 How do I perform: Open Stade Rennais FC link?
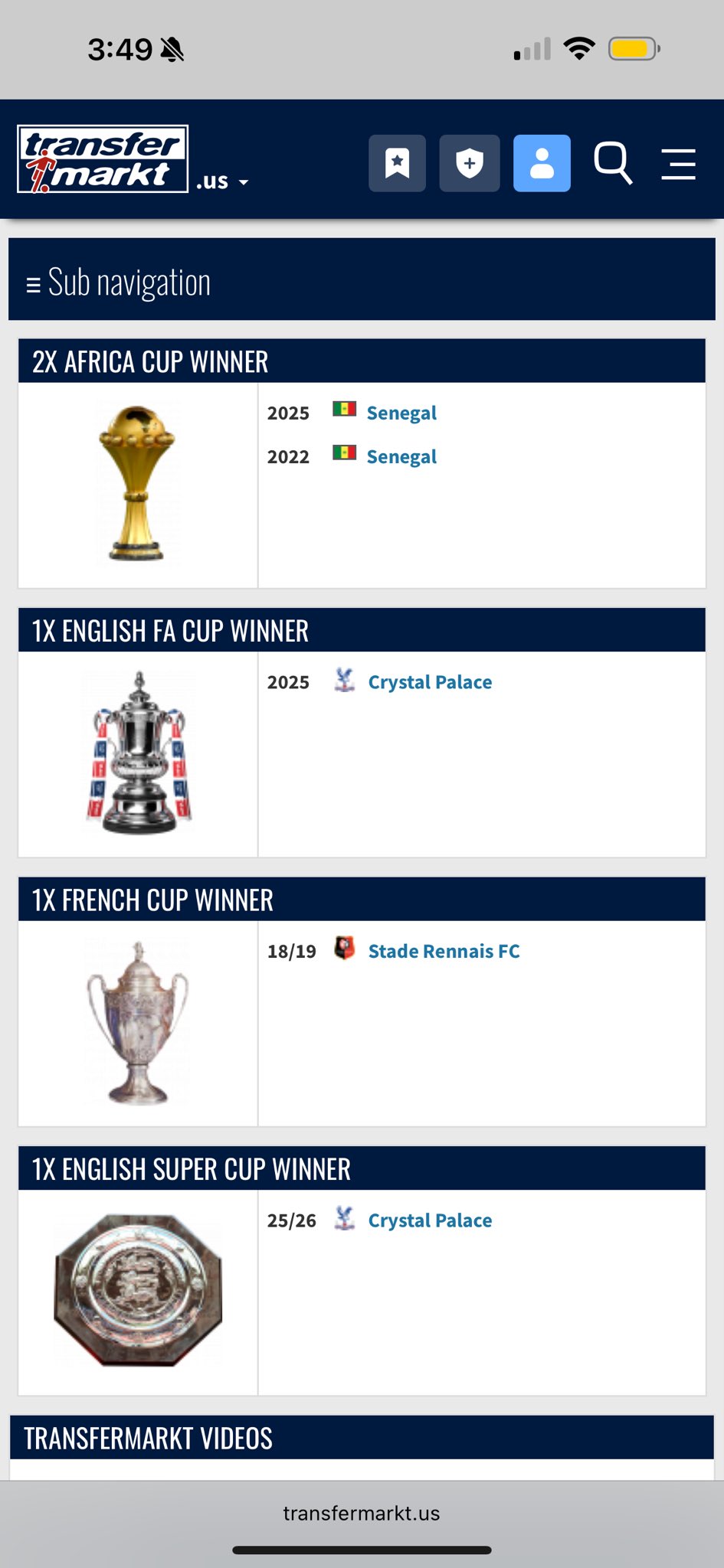444,952
